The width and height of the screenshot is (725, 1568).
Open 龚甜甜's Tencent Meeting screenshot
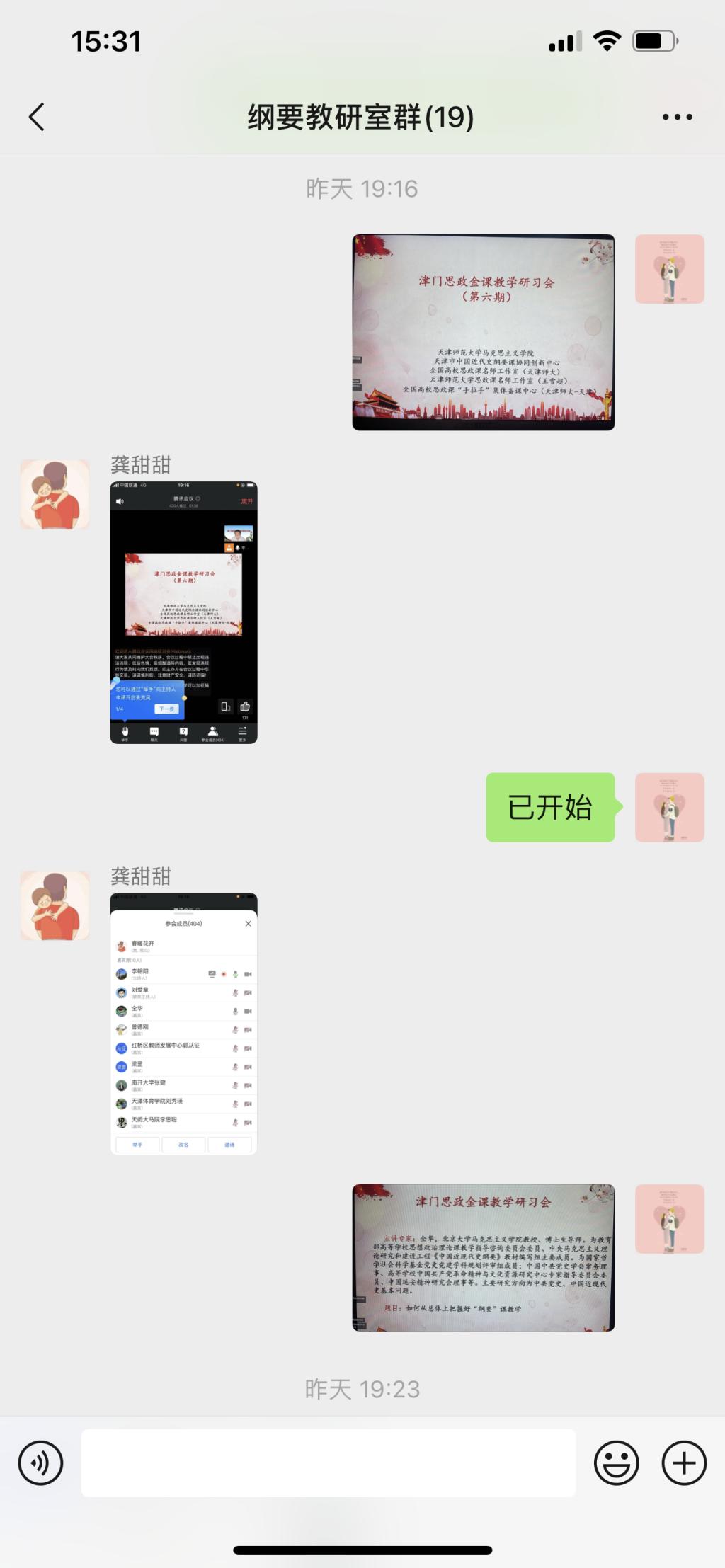[x=183, y=612]
